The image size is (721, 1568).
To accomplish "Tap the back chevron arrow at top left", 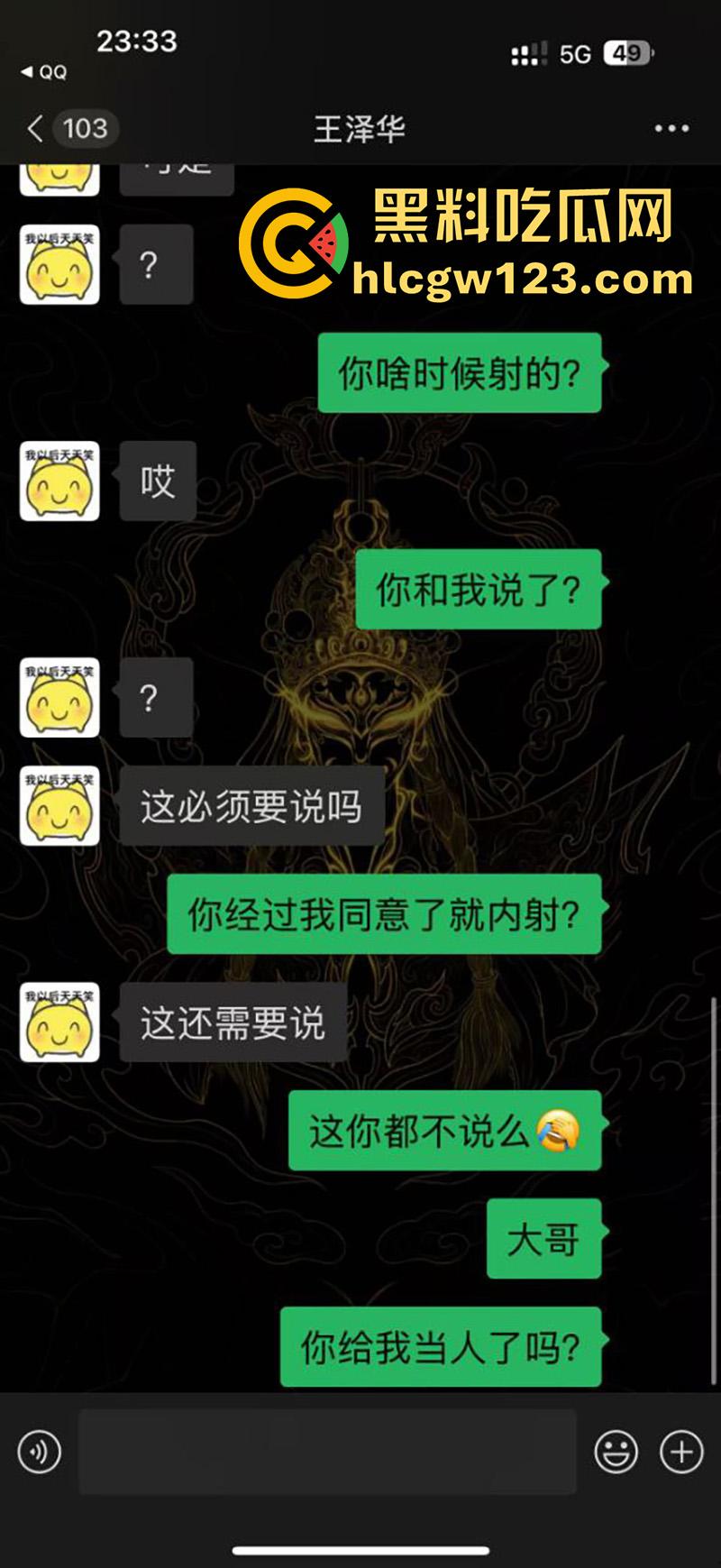I will [x=34, y=129].
